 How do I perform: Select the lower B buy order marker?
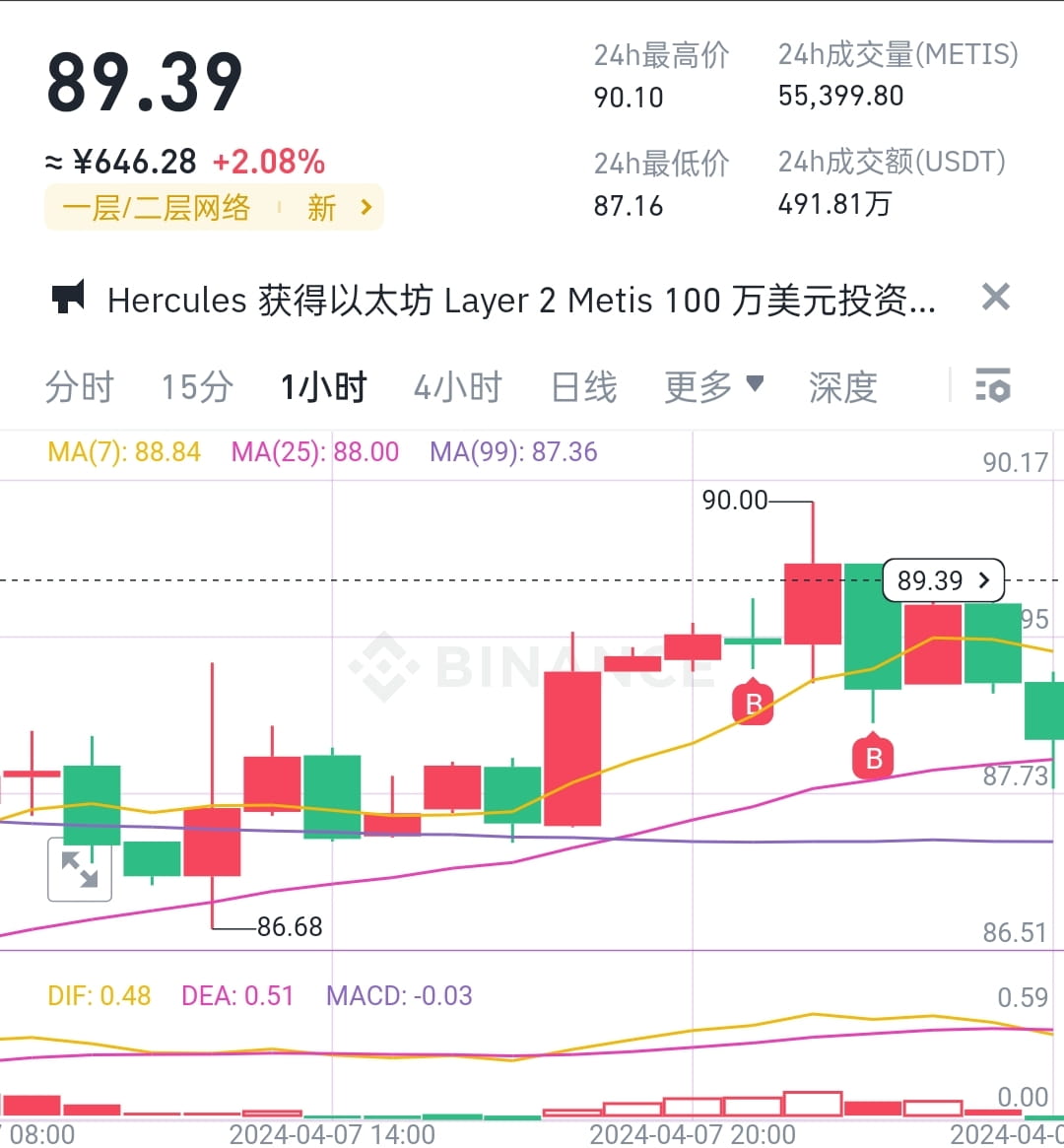pos(871,757)
